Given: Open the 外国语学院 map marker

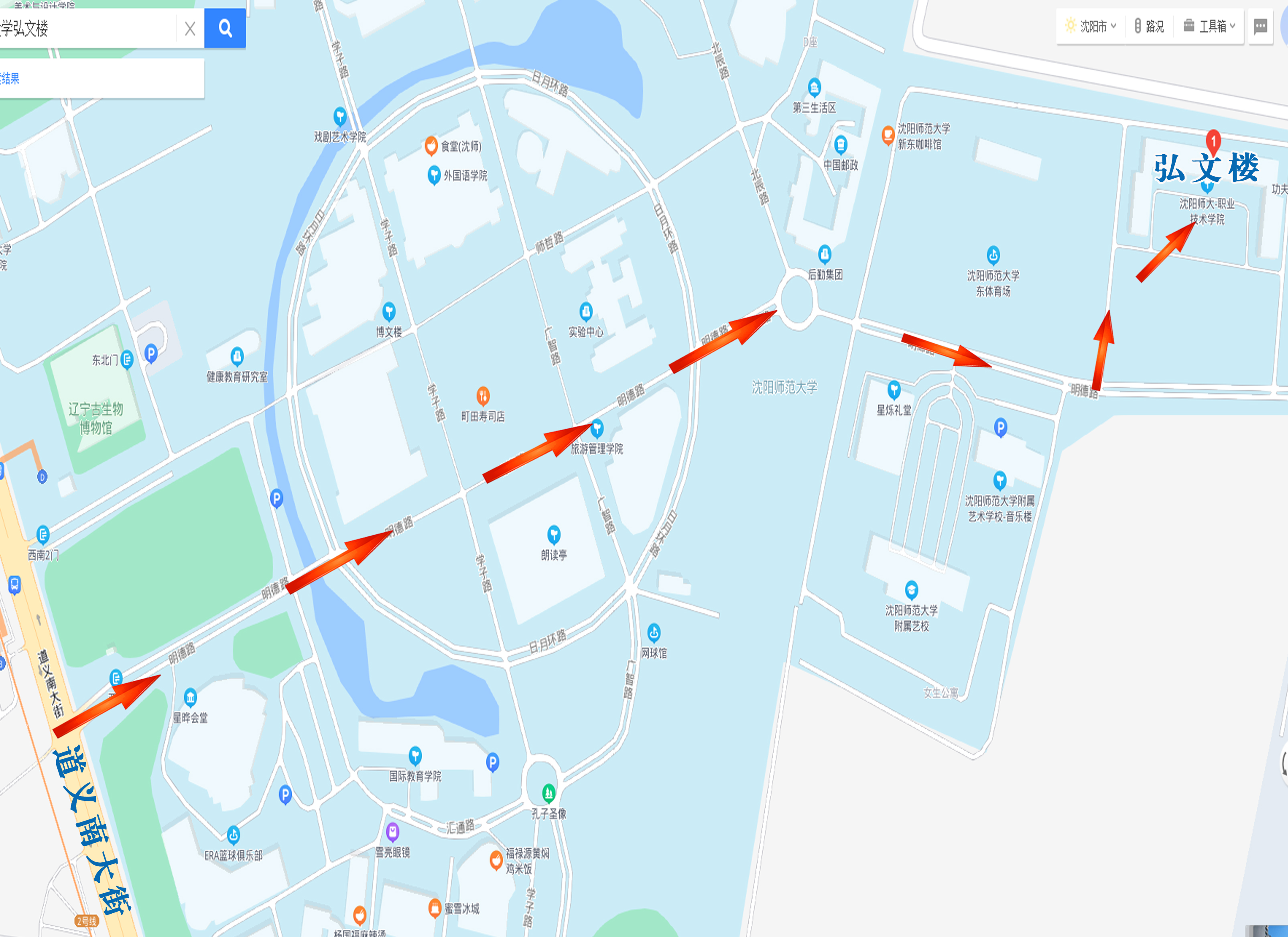Looking at the screenshot, I should [434, 175].
